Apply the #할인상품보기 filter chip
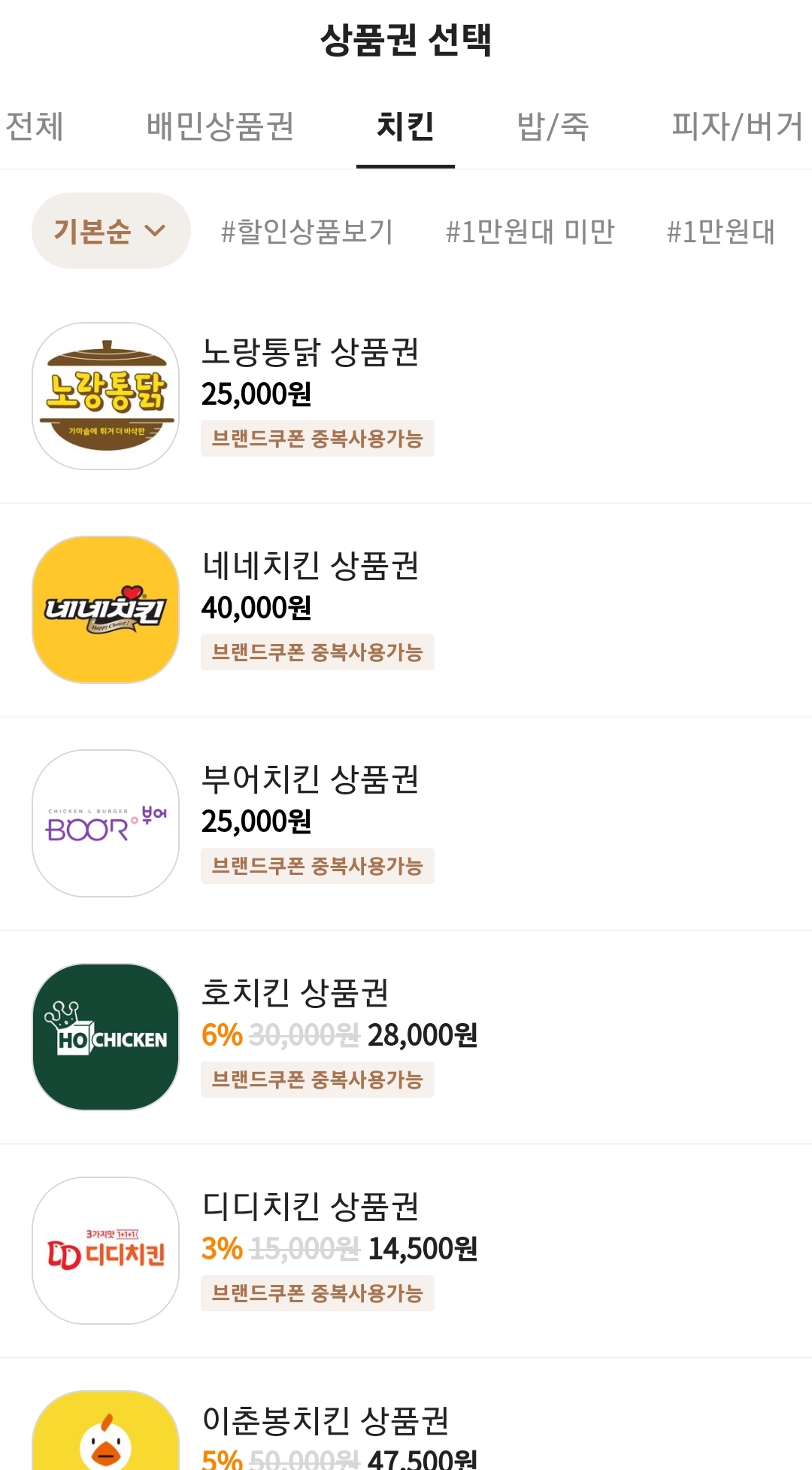 tap(307, 232)
